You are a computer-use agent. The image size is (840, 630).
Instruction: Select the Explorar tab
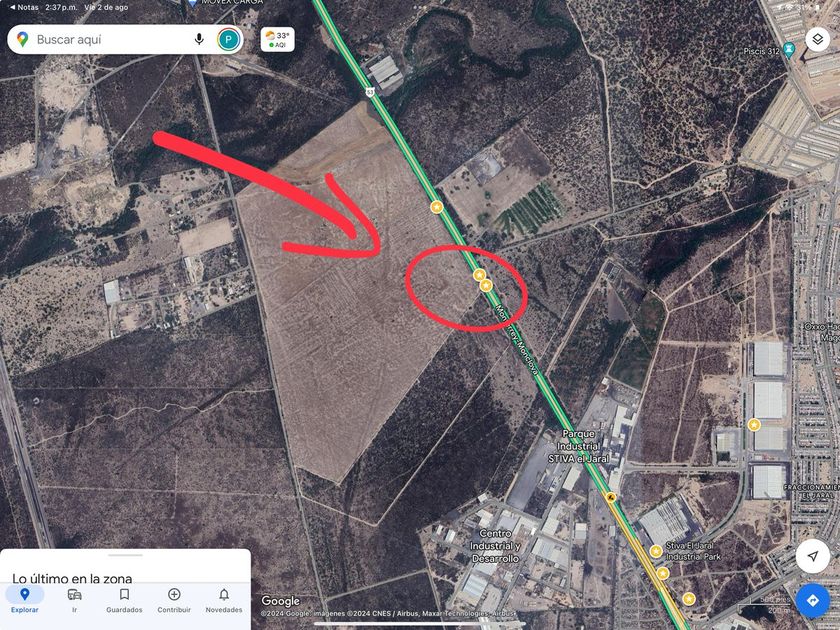coord(25,598)
